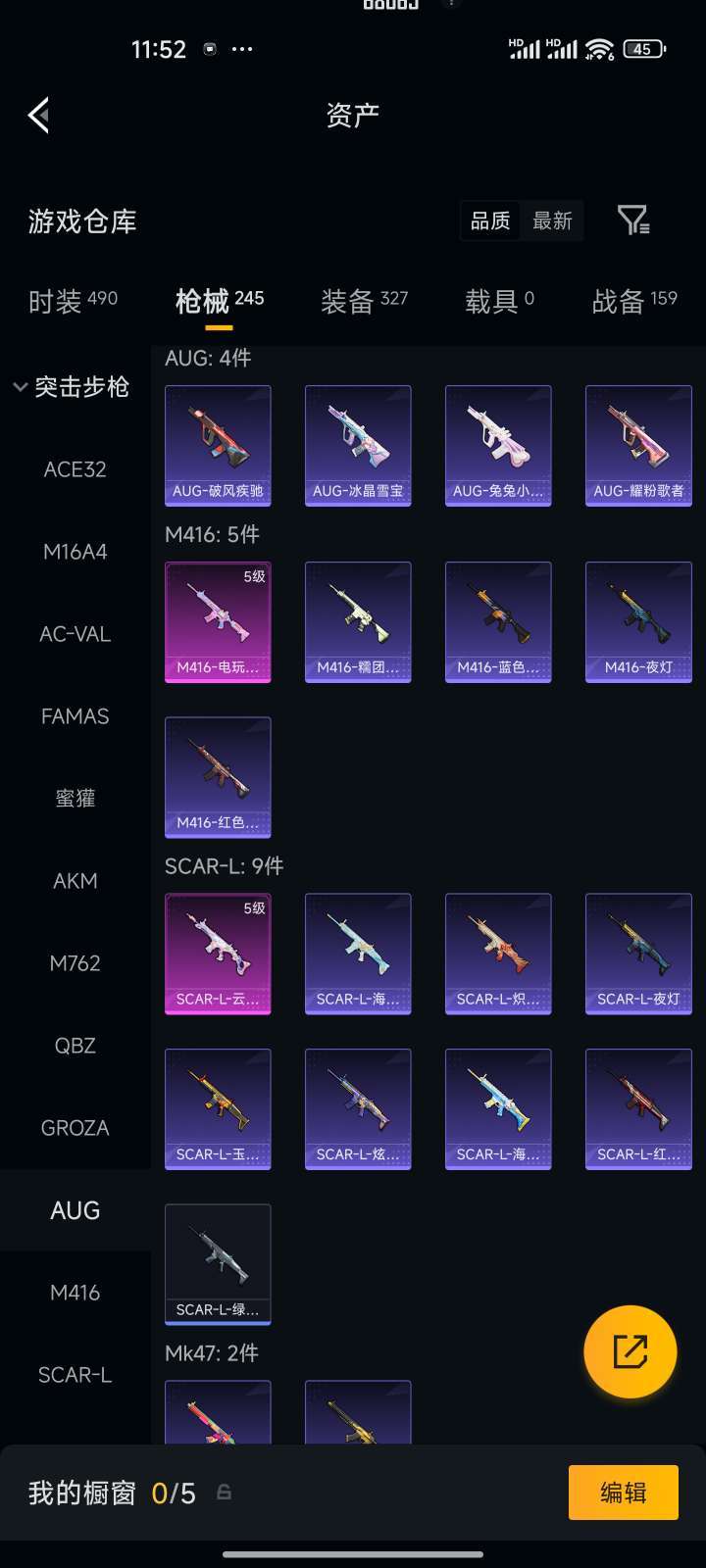Viewport: 706px width, 1568px height.
Task: Switch to the 装备 tab
Action: click(364, 301)
